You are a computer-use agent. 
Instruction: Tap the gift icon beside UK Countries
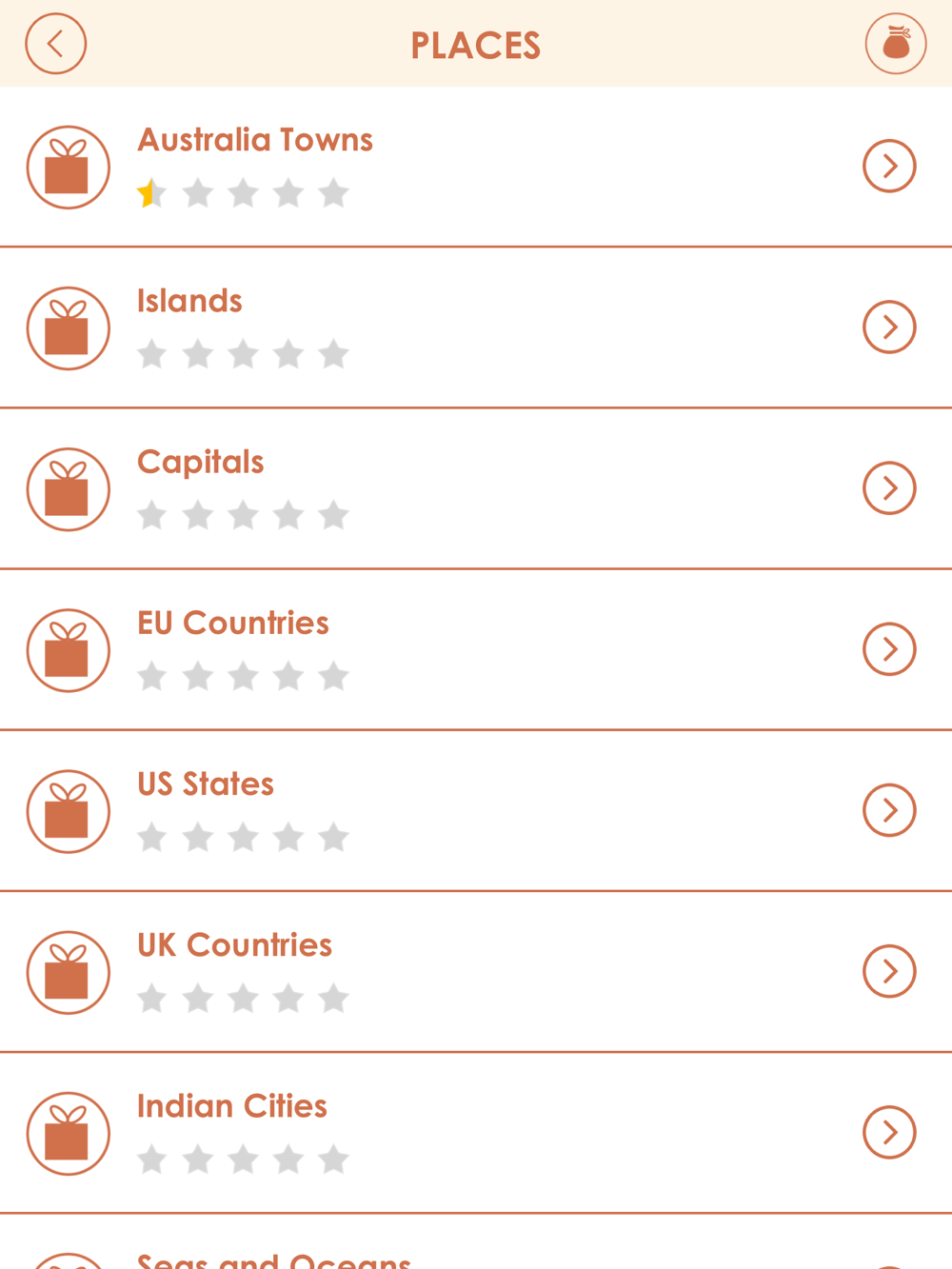click(x=68, y=972)
